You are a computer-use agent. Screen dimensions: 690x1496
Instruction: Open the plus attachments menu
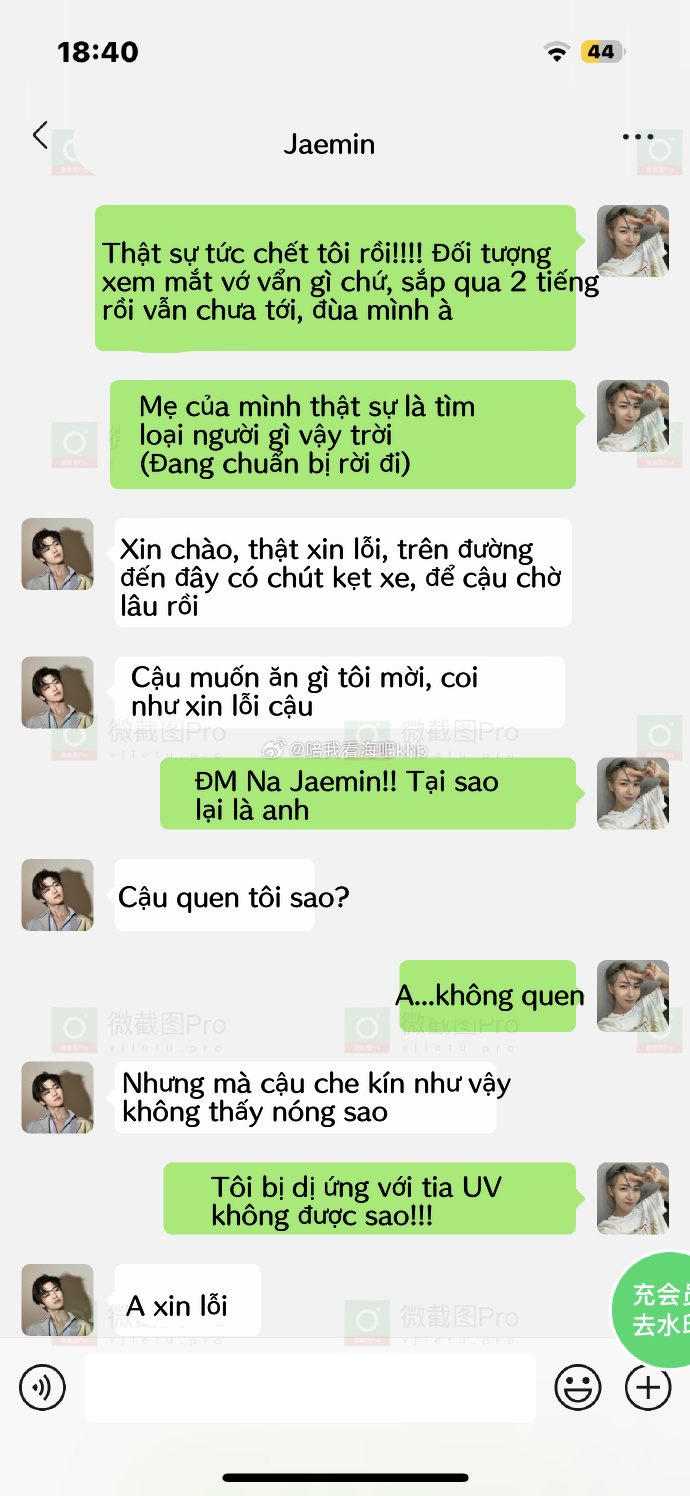coord(648,1387)
